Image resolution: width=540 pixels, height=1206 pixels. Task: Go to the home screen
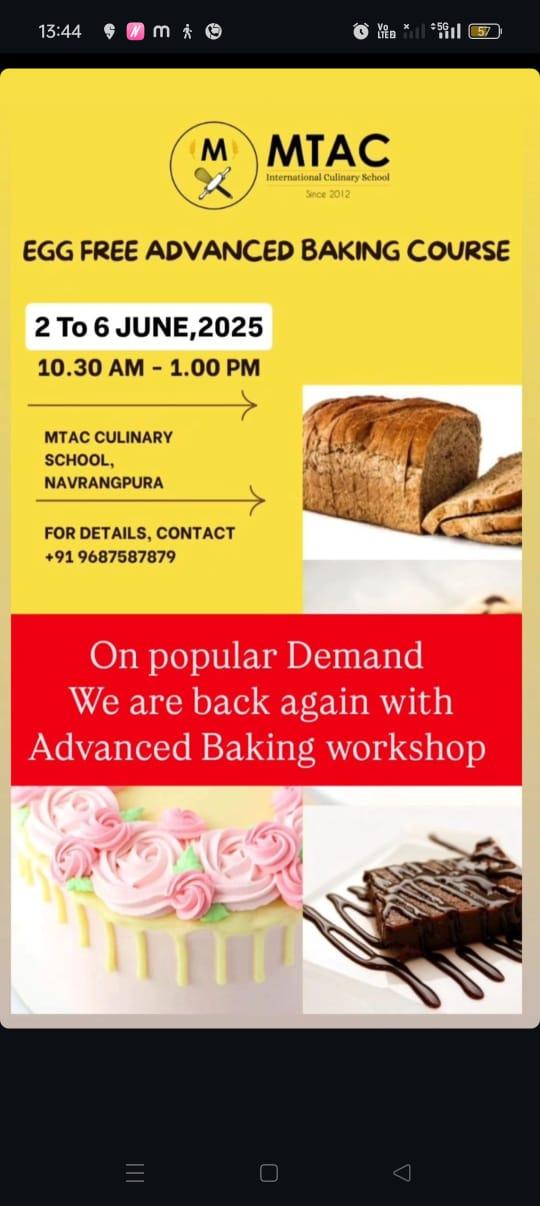(x=269, y=1173)
